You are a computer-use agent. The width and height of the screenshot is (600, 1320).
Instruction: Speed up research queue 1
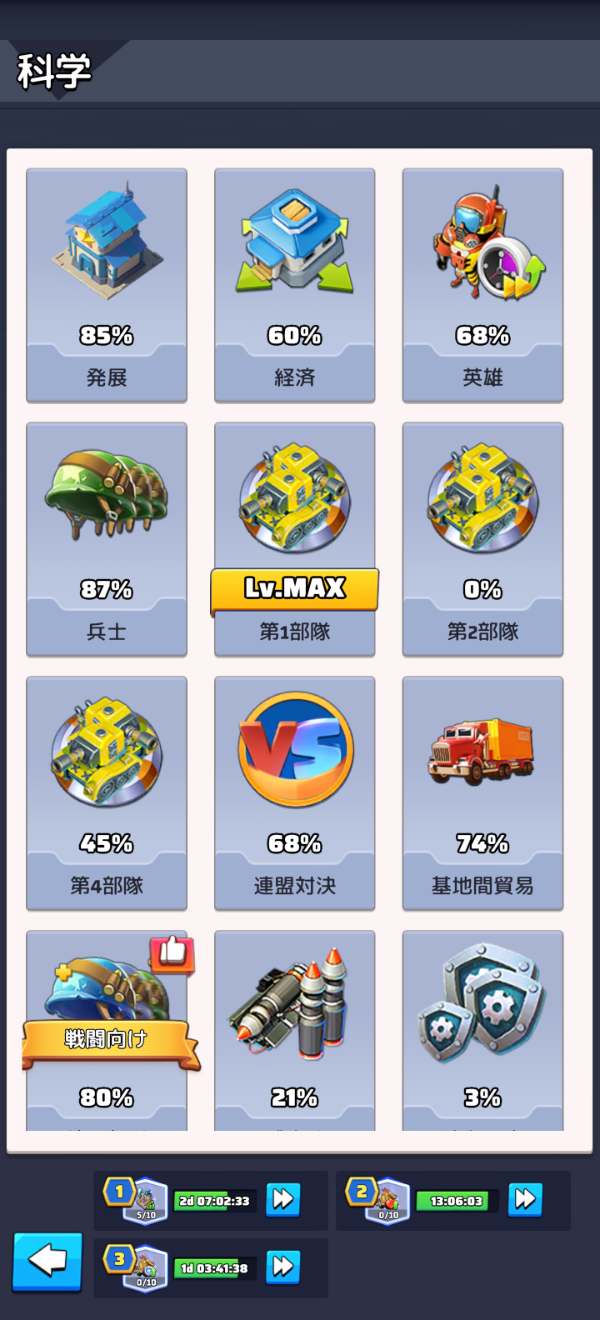[283, 1200]
